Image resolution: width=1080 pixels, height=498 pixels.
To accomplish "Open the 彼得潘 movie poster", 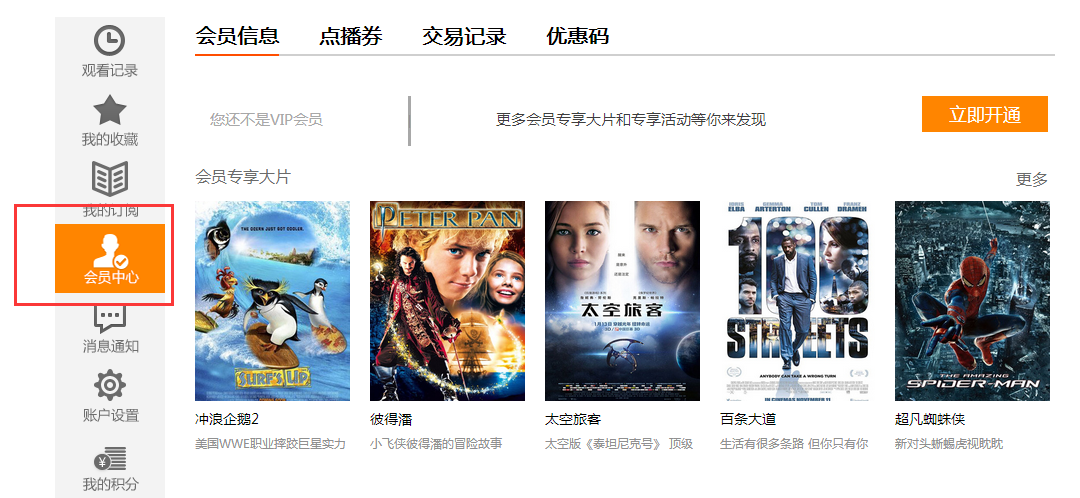I will 447,300.
